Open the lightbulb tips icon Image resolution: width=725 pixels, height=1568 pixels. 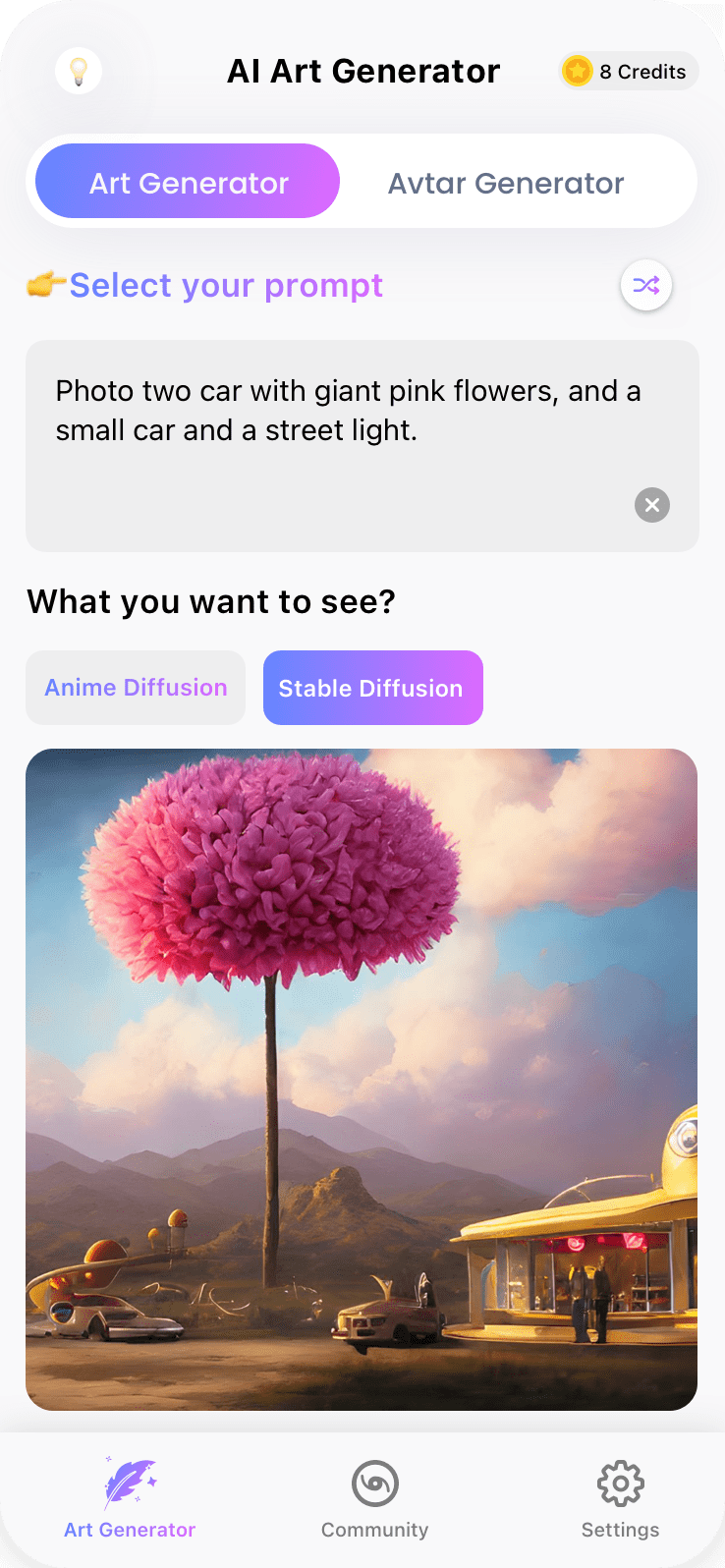point(79,71)
